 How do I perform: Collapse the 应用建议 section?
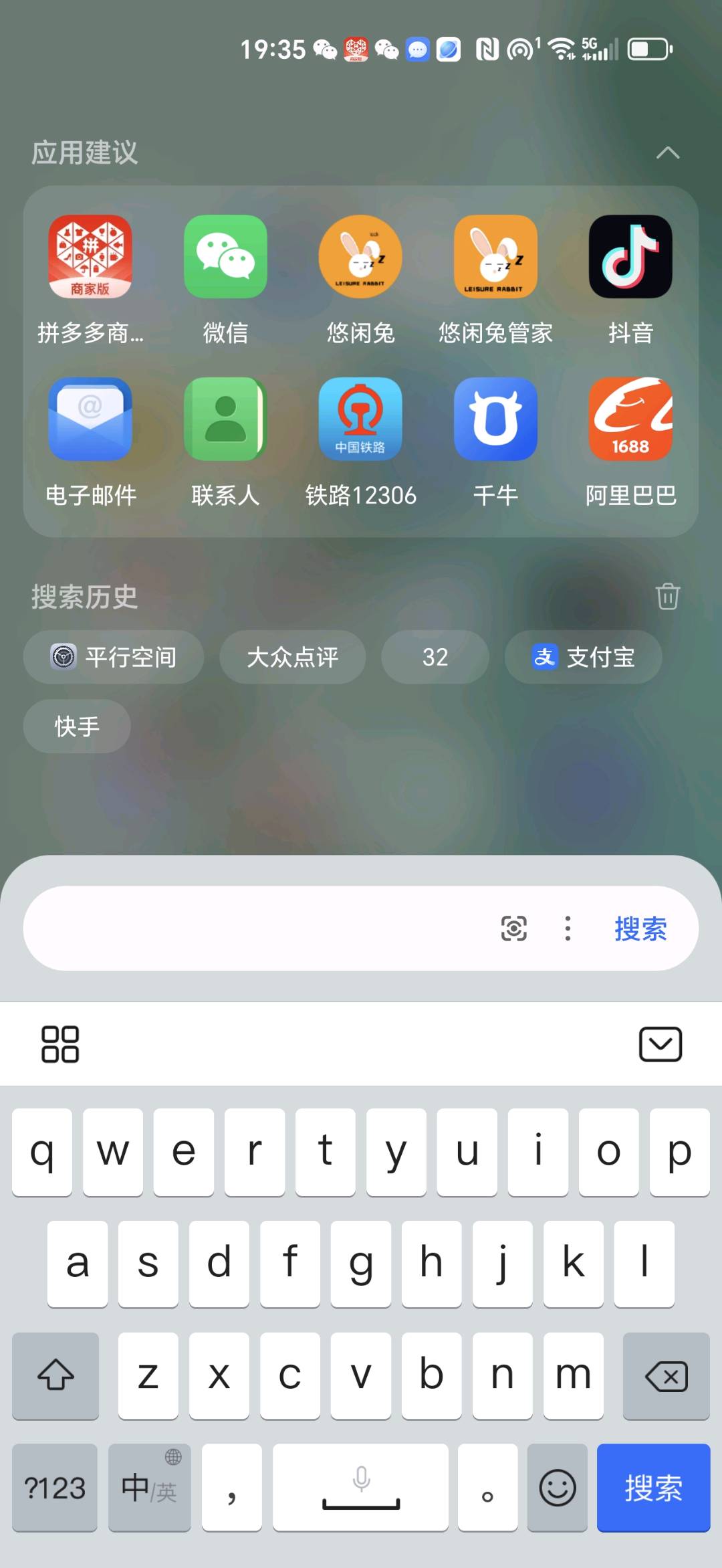click(667, 153)
